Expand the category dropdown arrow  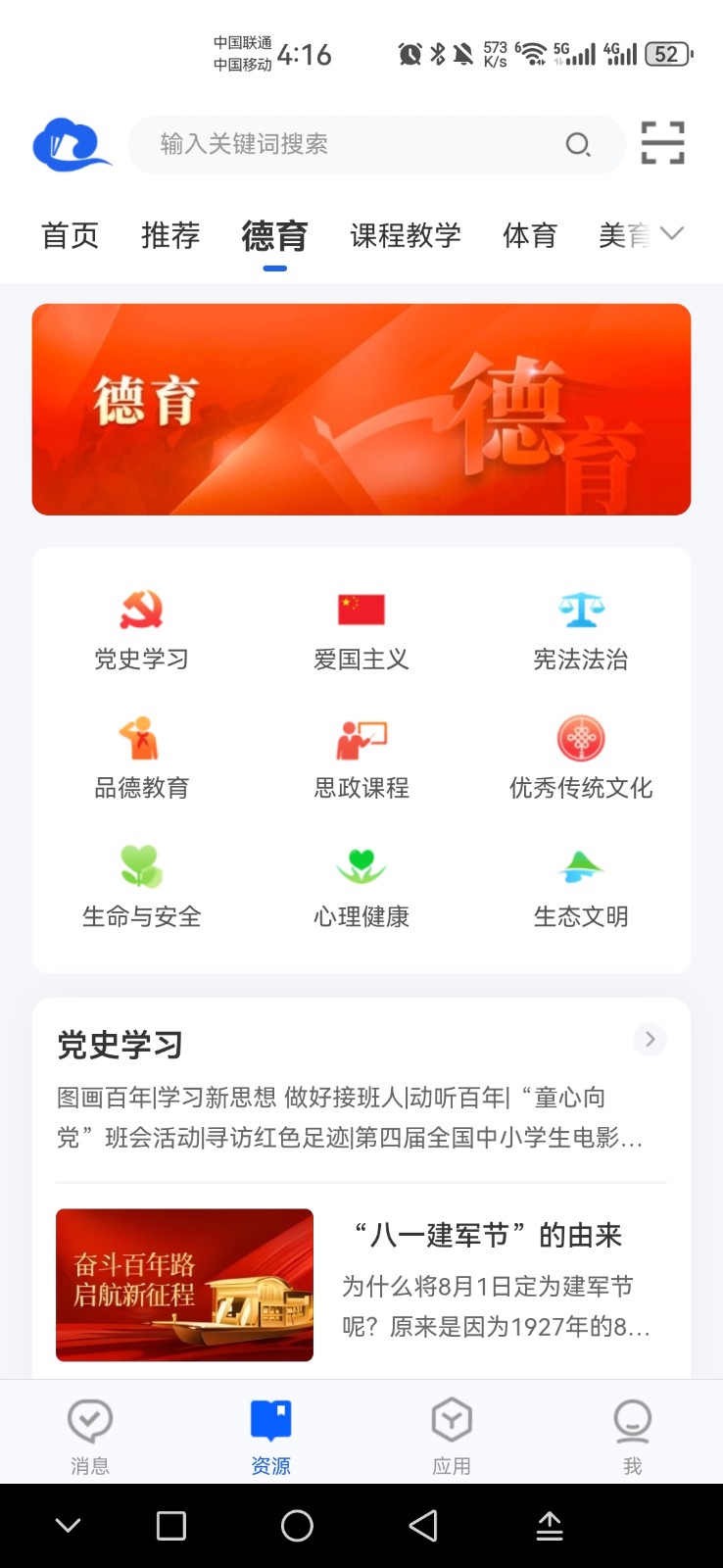coord(672,233)
